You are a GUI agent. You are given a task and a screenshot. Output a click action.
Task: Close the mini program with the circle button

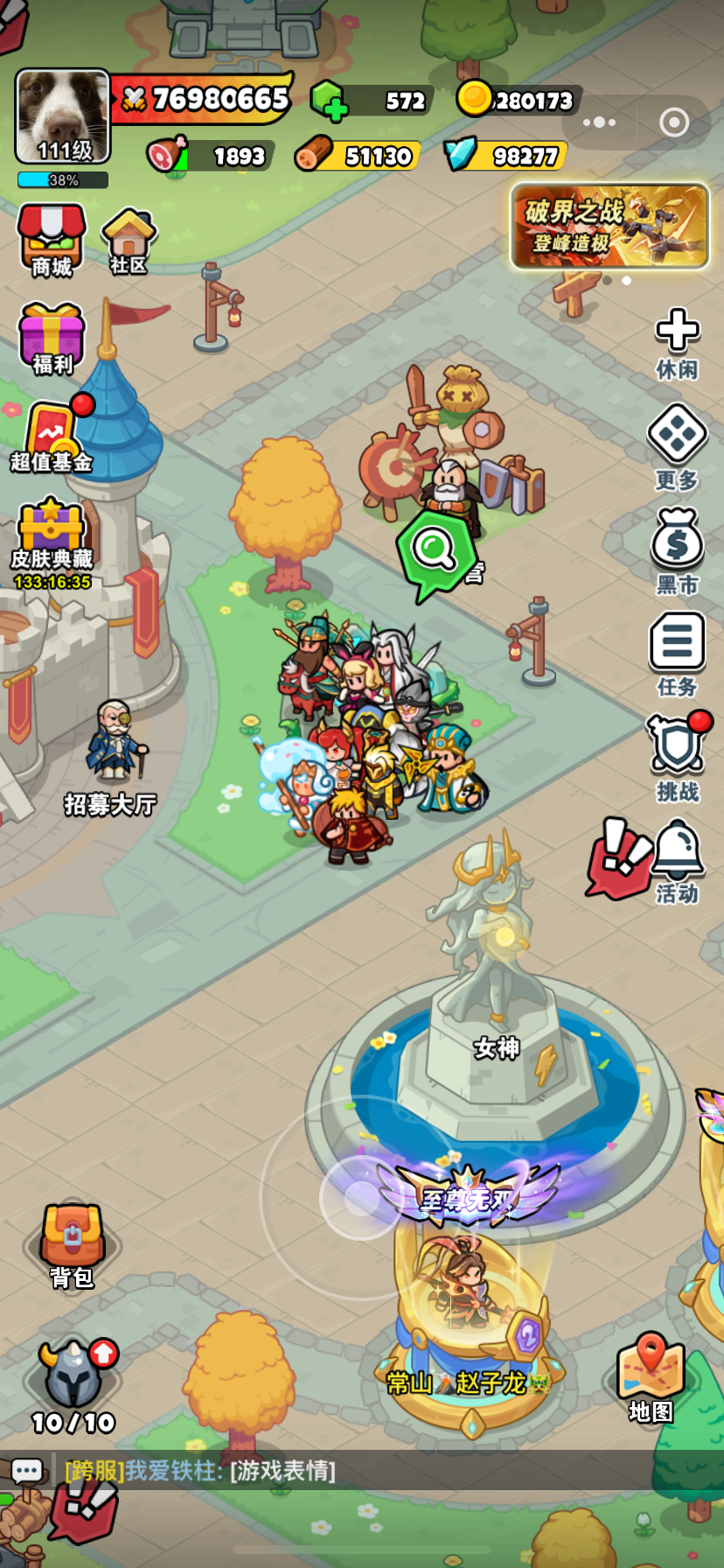pyautogui.click(x=673, y=122)
